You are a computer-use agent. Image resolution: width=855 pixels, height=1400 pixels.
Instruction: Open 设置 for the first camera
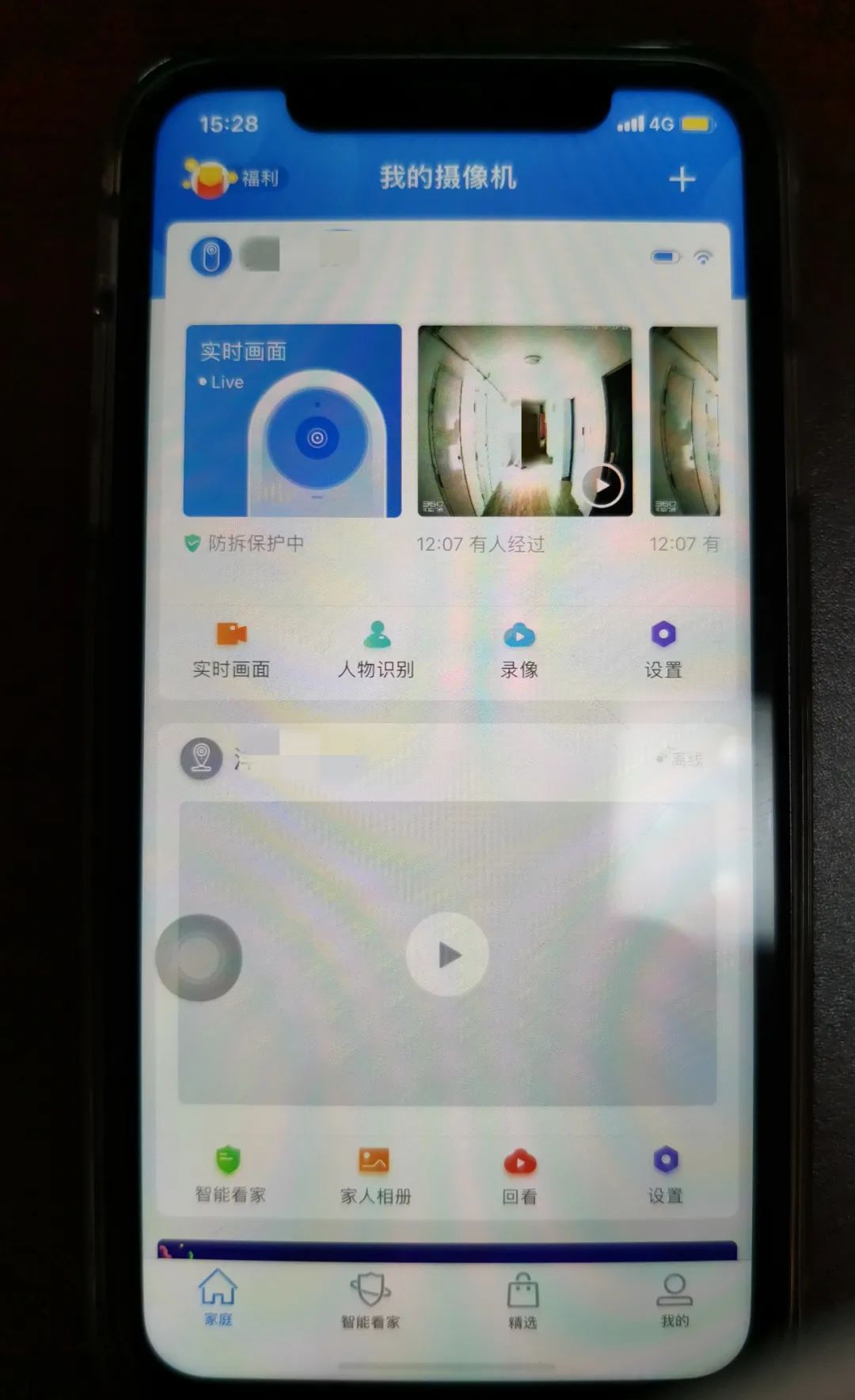point(663,651)
